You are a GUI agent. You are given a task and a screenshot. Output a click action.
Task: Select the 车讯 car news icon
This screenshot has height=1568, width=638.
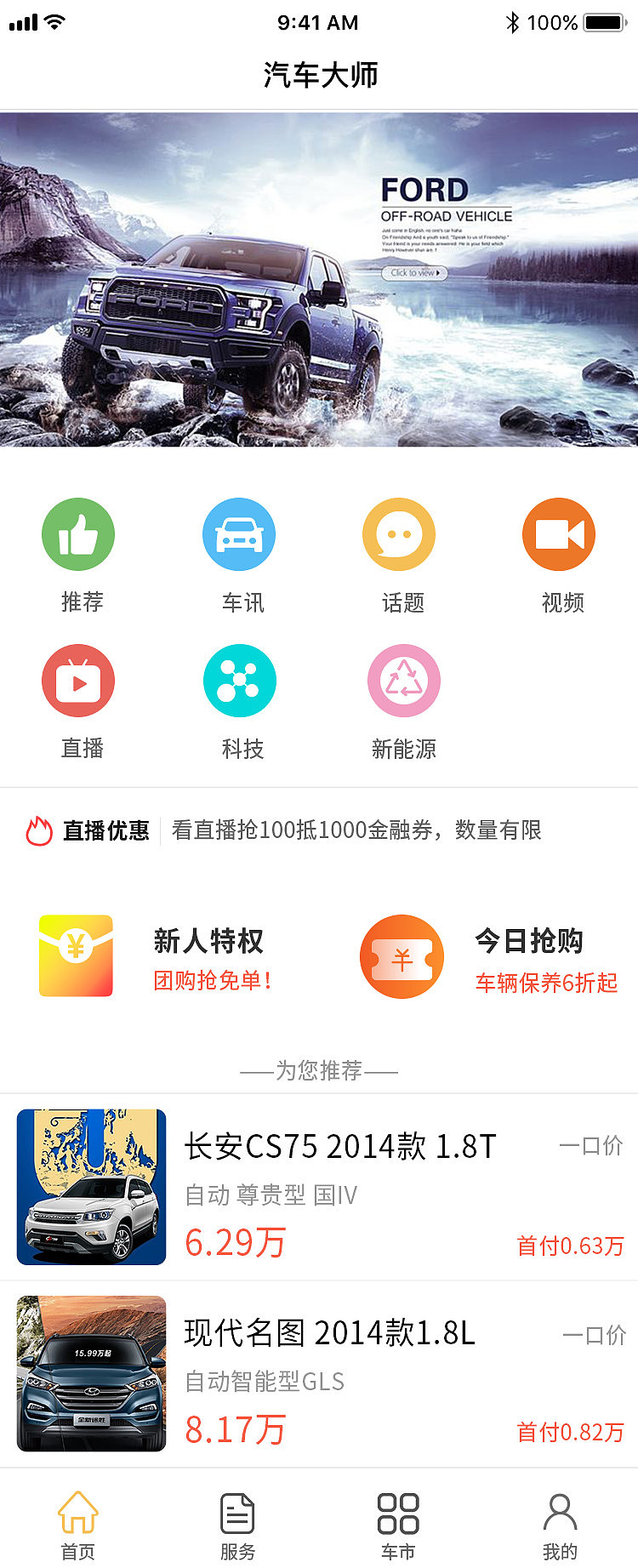[239, 534]
